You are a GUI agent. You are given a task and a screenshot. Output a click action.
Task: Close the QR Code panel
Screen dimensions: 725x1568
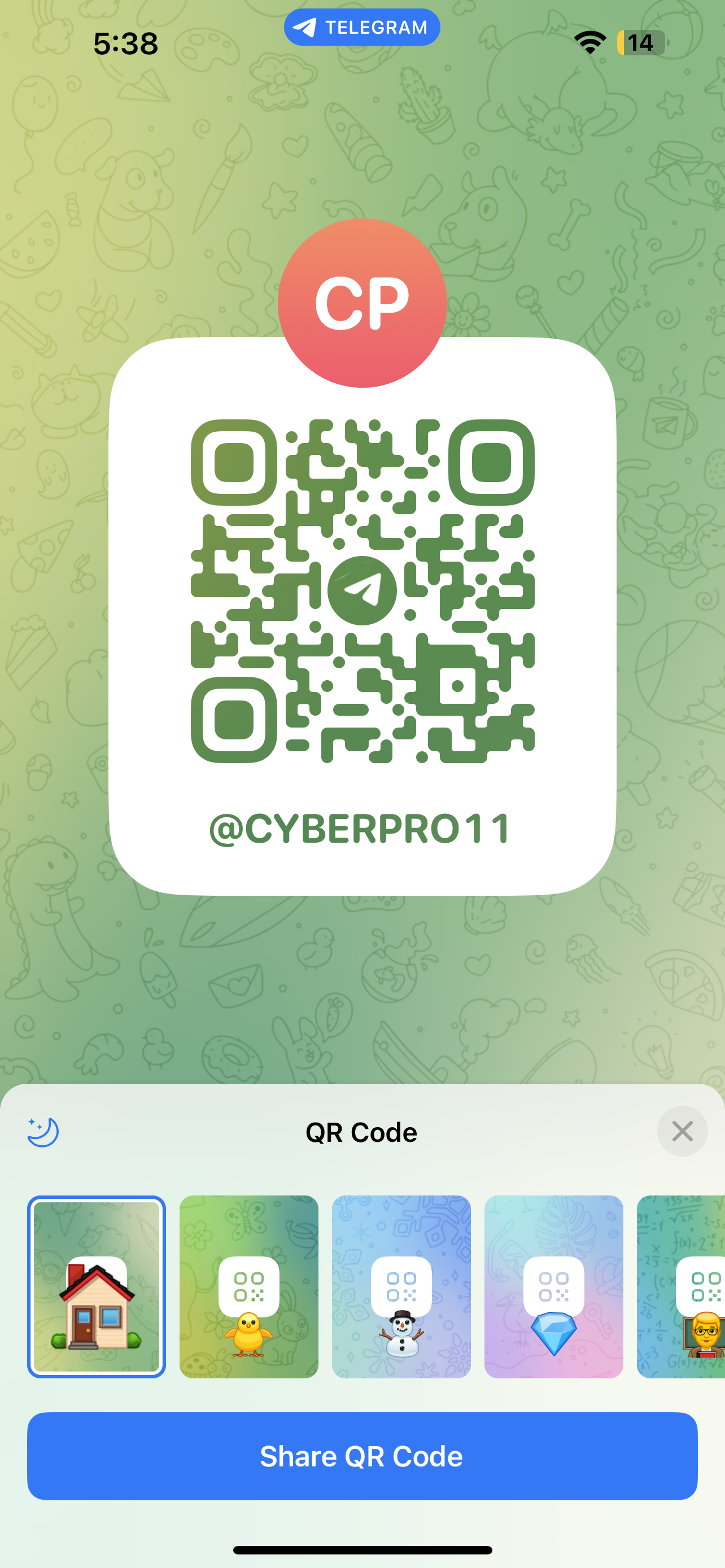tap(682, 1132)
